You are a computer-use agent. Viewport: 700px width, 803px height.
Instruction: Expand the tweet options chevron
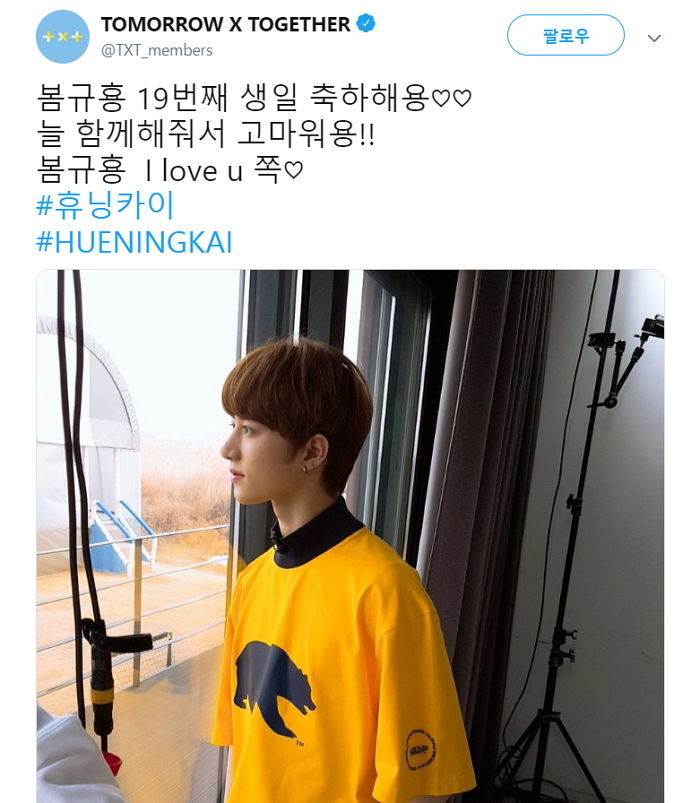(655, 39)
